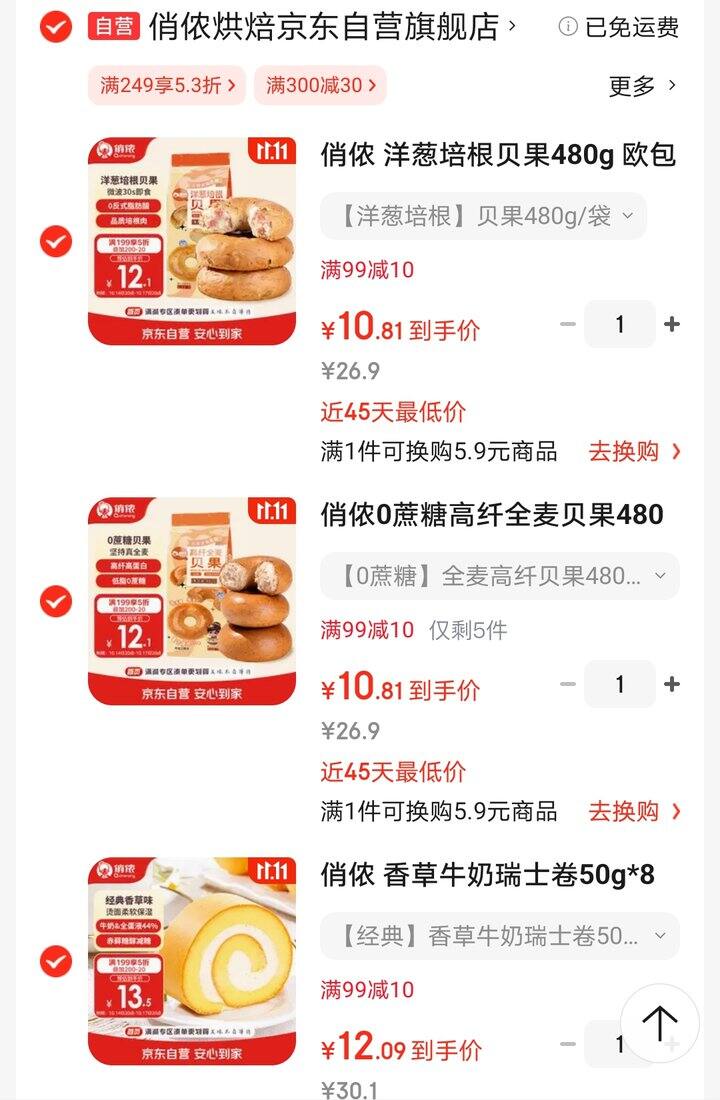Open the 满300减30 coupon chip
This screenshot has height=1100, width=720.
[x=320, y=85]
